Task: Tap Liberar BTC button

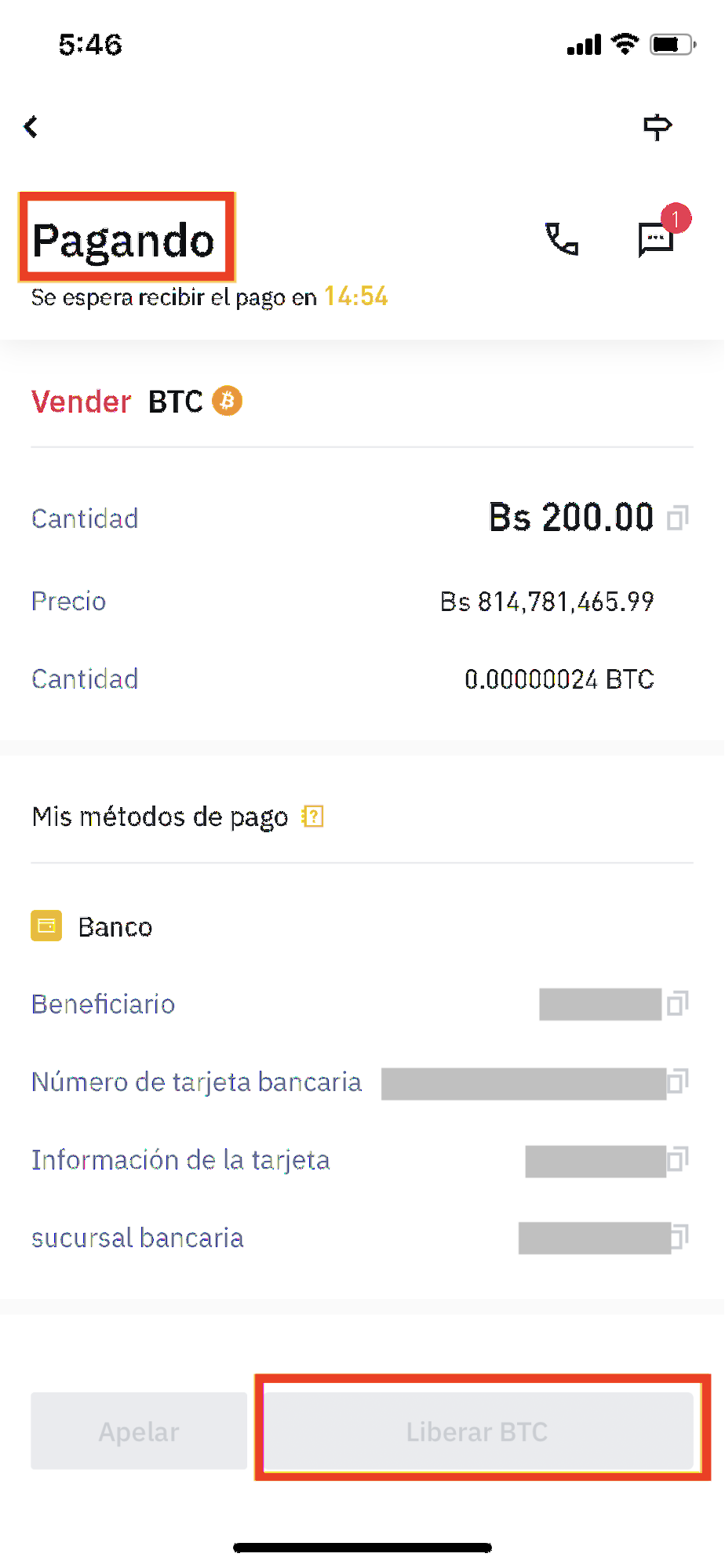Action: (478, 1431)
